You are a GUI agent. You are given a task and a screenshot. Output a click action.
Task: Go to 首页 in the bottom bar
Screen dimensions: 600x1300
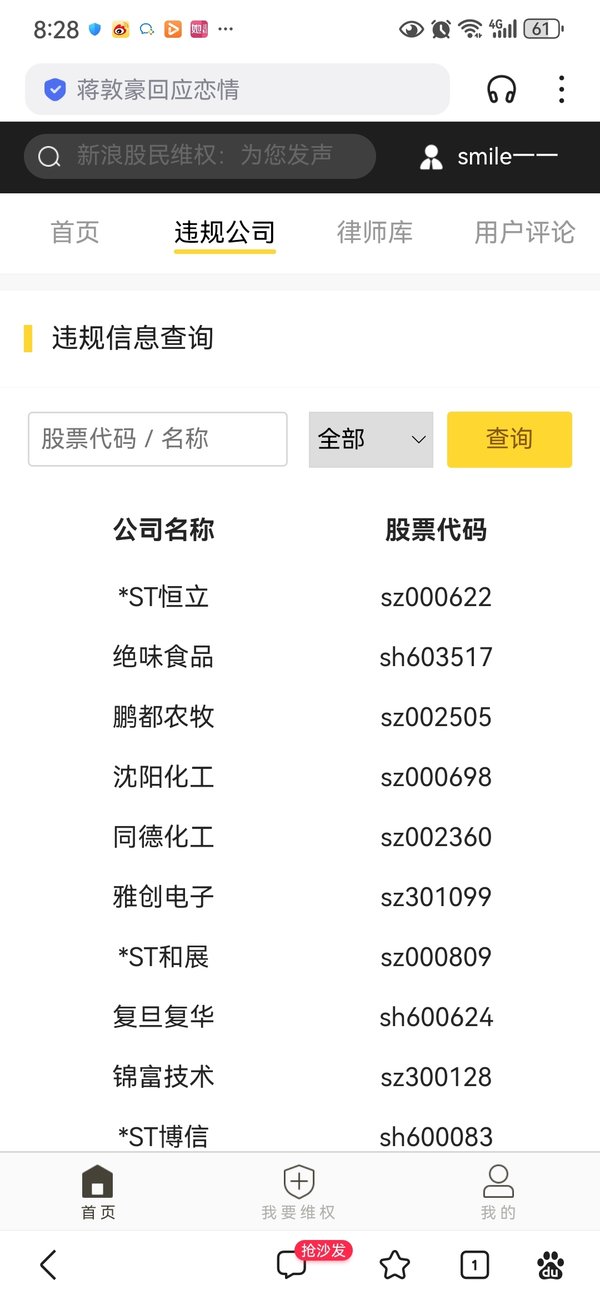point(98,1192)
